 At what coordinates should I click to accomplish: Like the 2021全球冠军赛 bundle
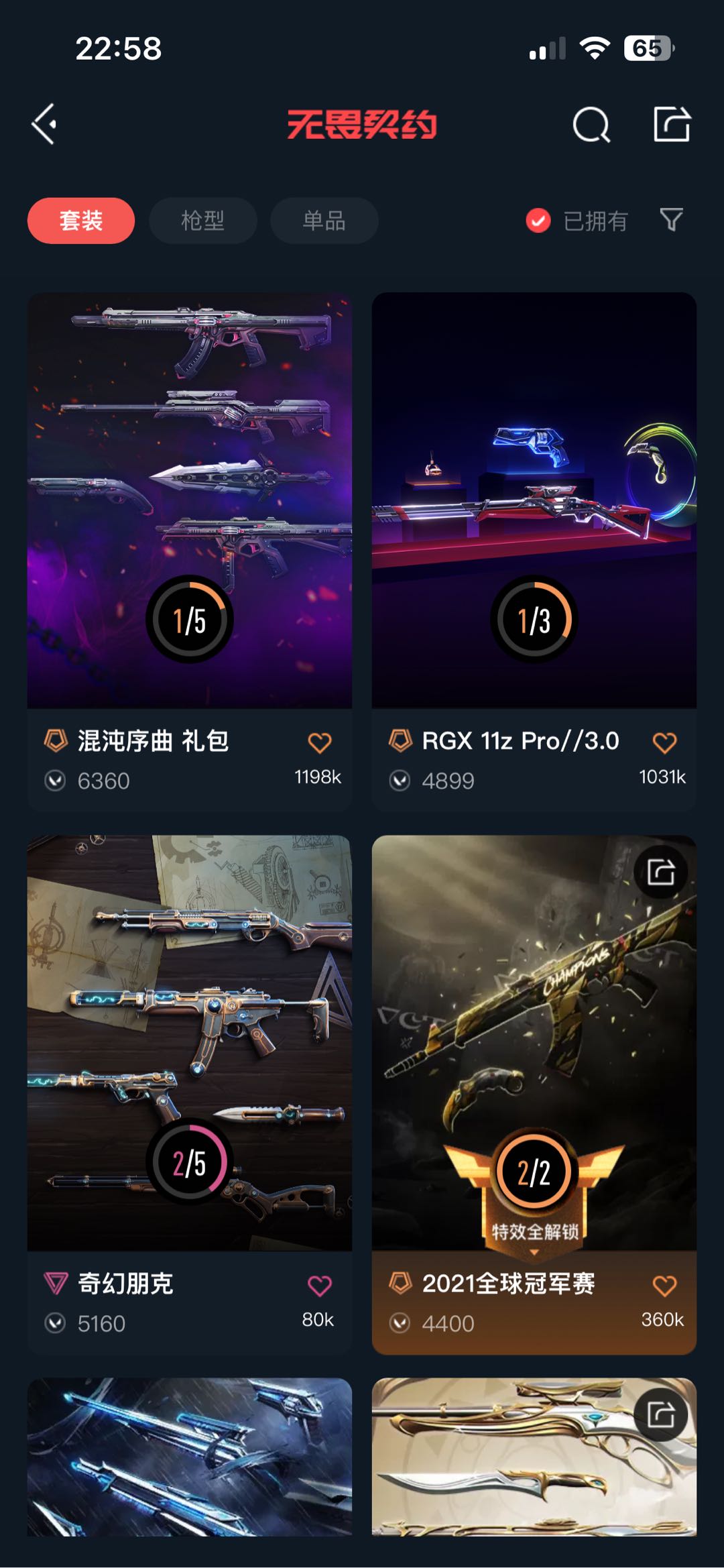click(664, 1286)
